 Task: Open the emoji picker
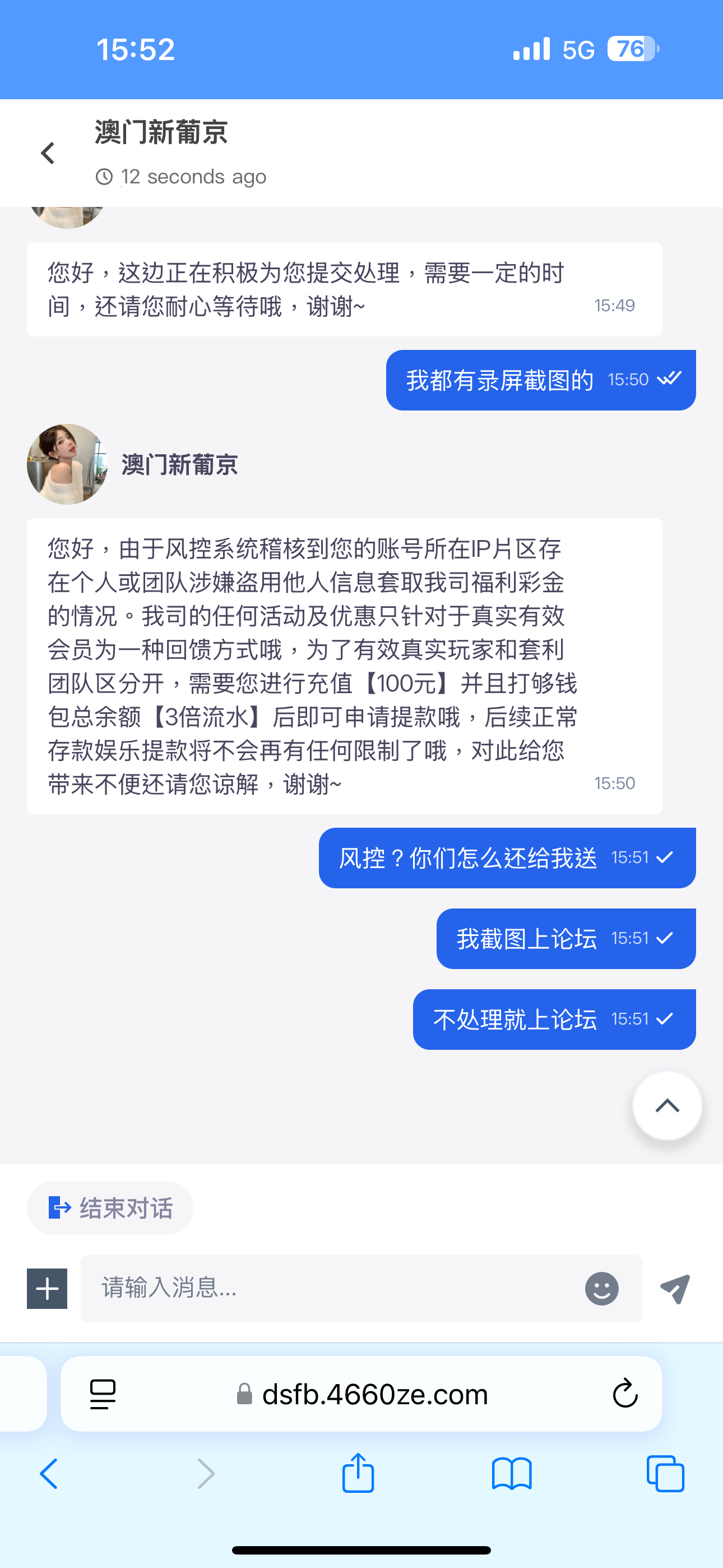click(x=601, y=1288)
